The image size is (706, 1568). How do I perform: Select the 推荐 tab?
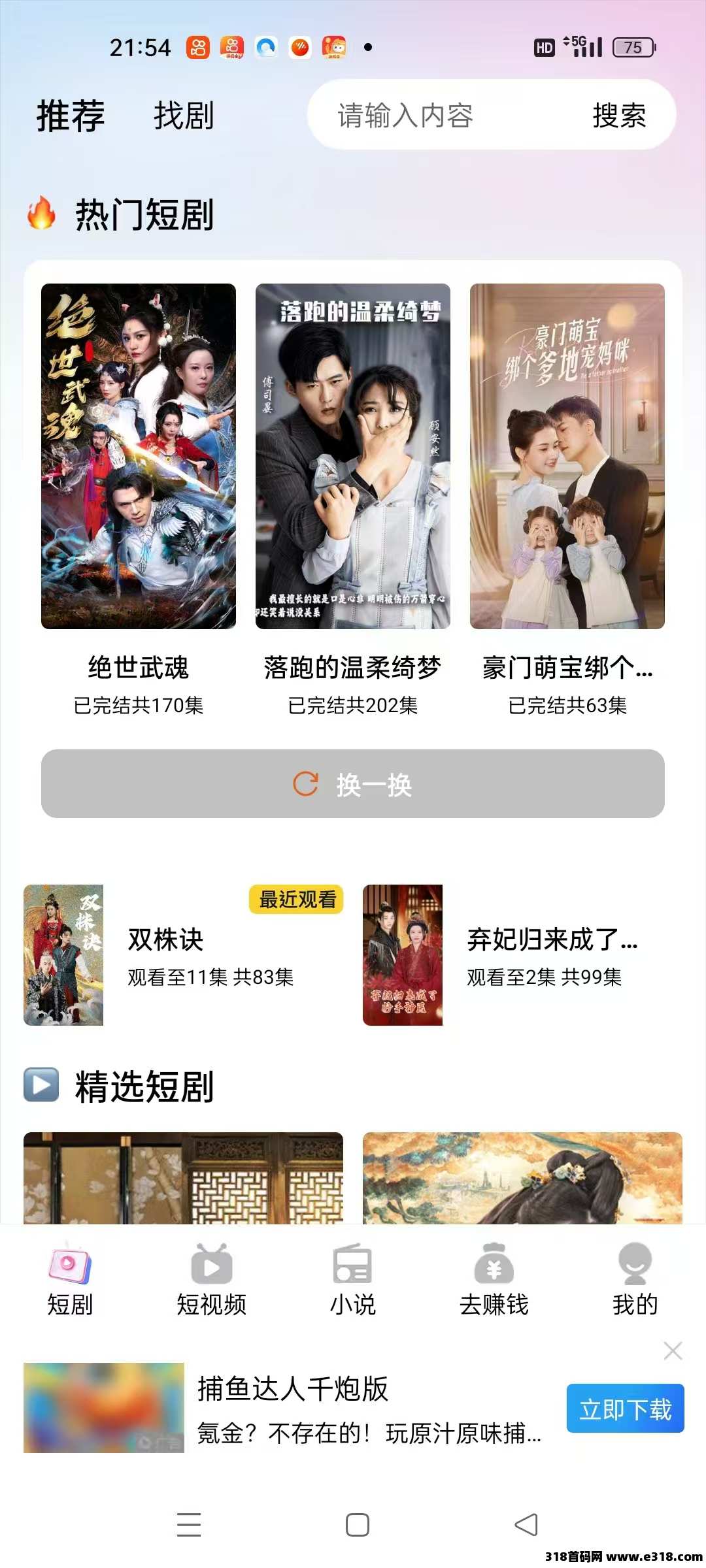coord(71,116)
